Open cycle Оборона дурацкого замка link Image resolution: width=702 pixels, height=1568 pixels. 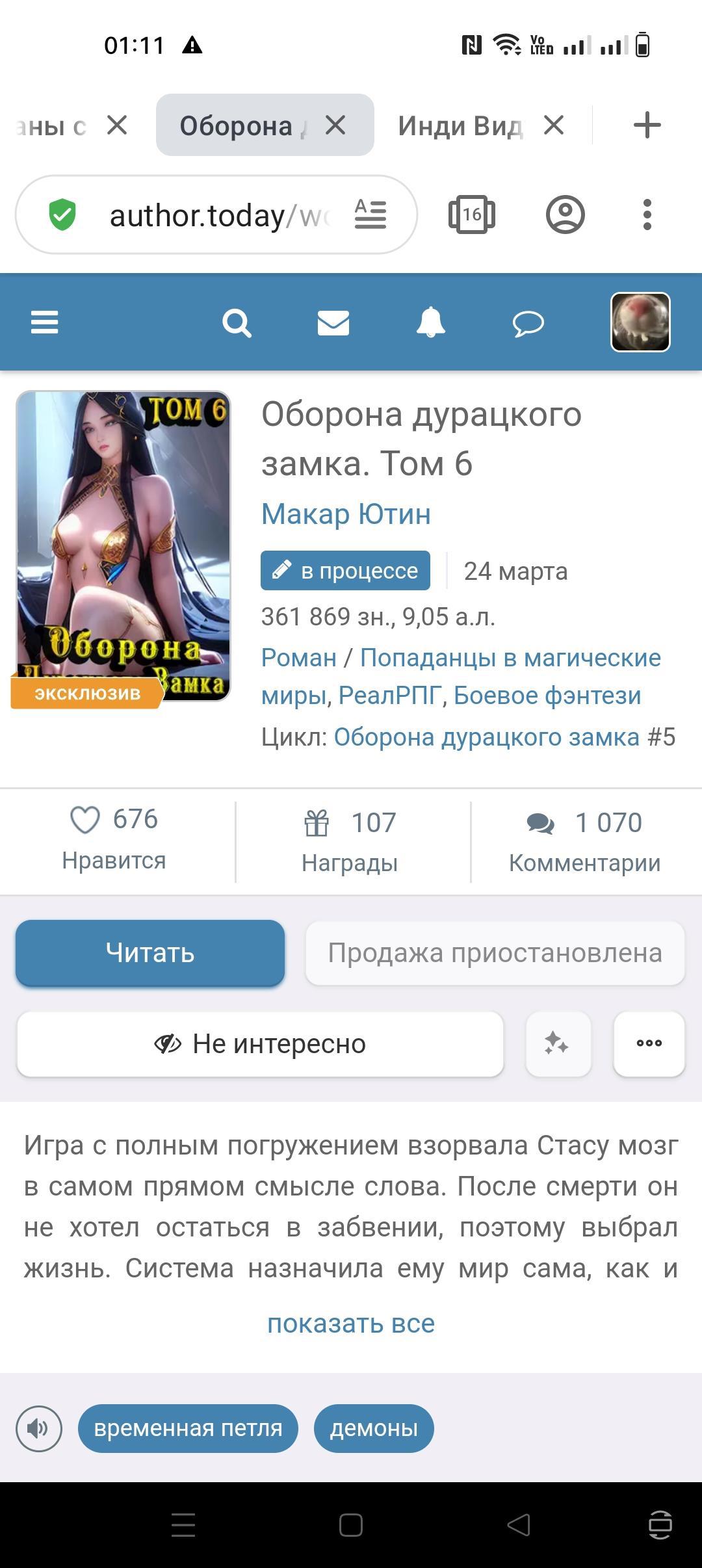[486, 737]
